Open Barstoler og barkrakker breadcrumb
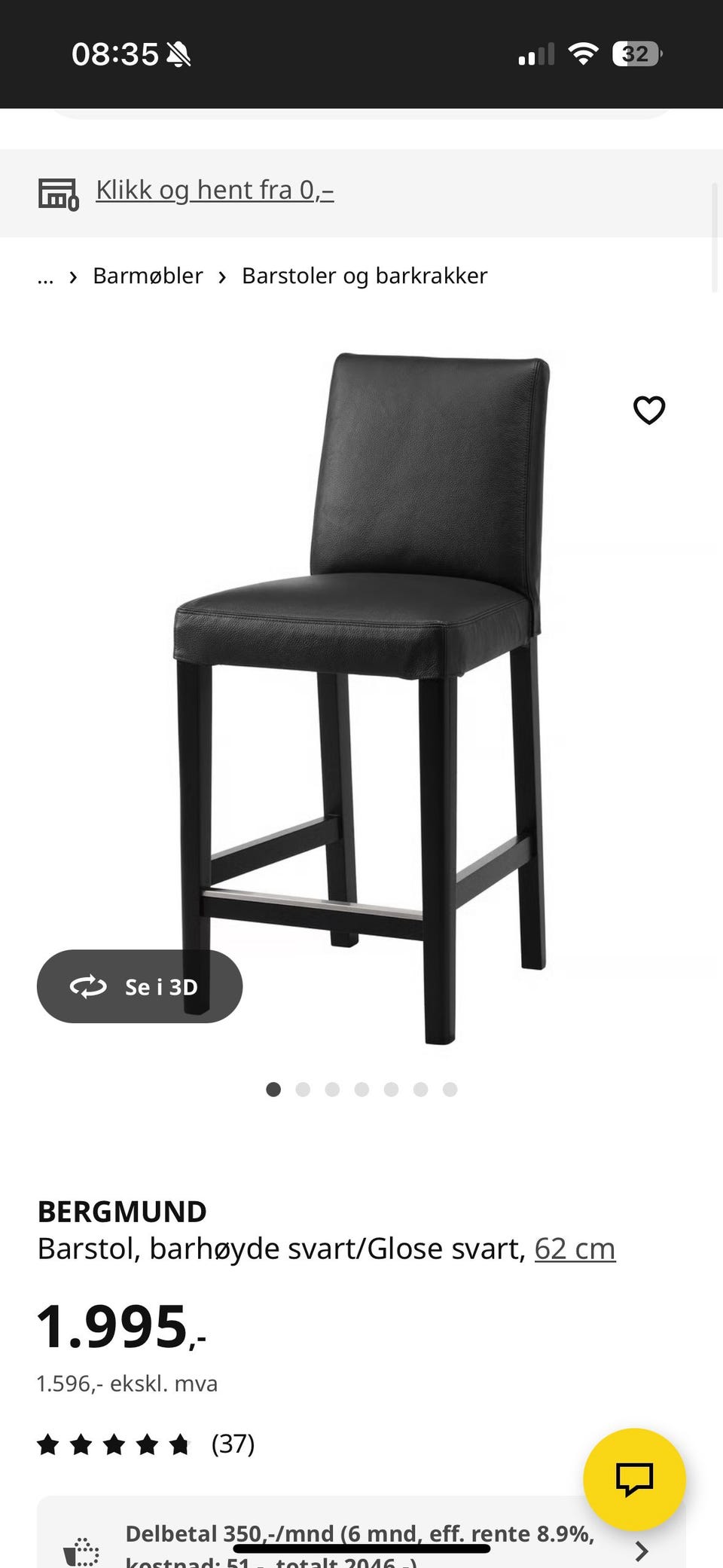 coord(365,277)
